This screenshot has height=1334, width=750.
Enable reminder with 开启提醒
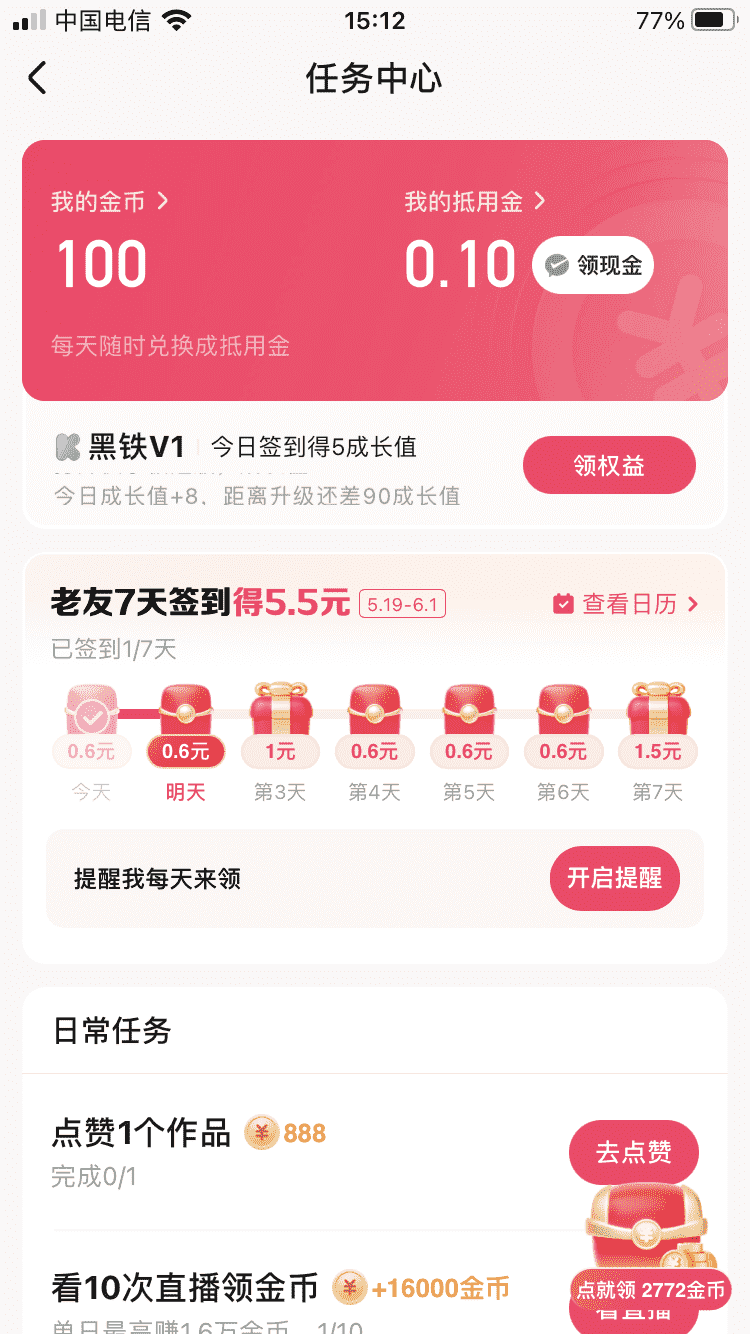pyautogui.click(x=614, y=878)
